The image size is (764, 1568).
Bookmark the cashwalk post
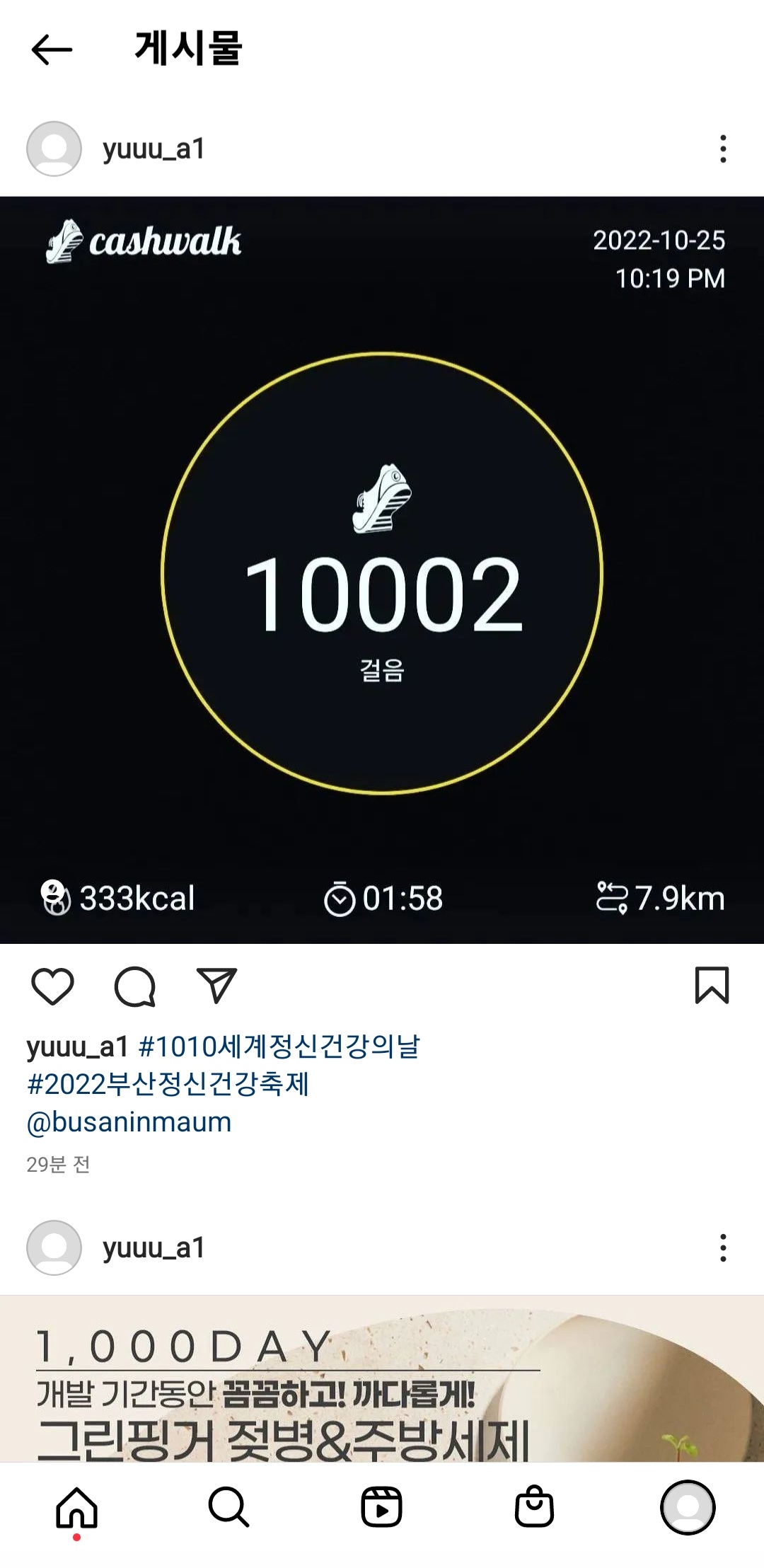coord(712,986)
